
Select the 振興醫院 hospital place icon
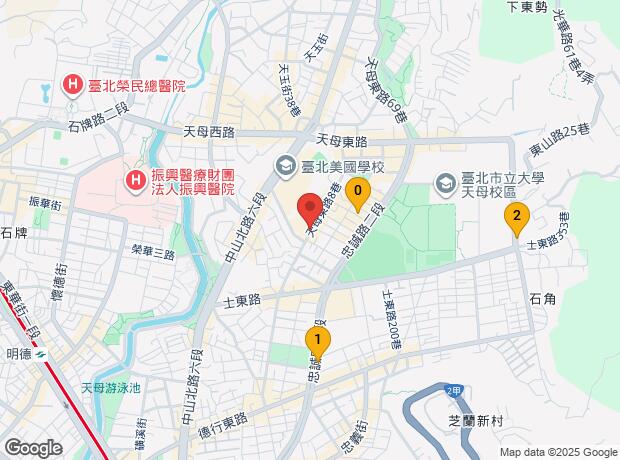tap(136, 181)
